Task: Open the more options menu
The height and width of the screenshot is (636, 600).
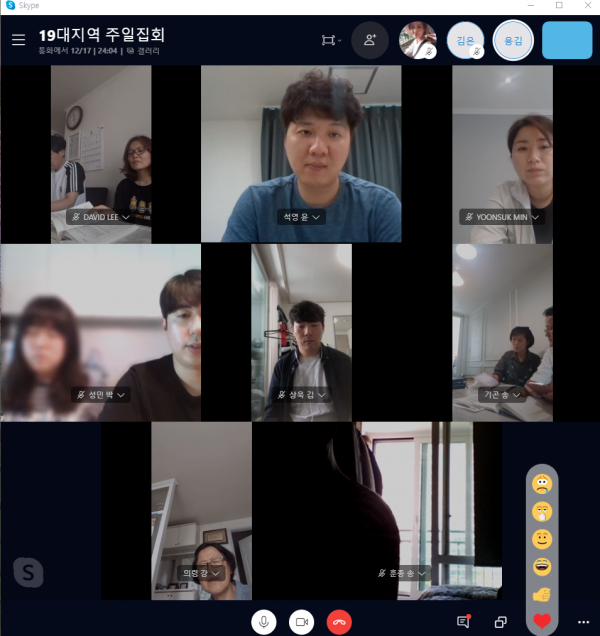Action: click(584, 621)
